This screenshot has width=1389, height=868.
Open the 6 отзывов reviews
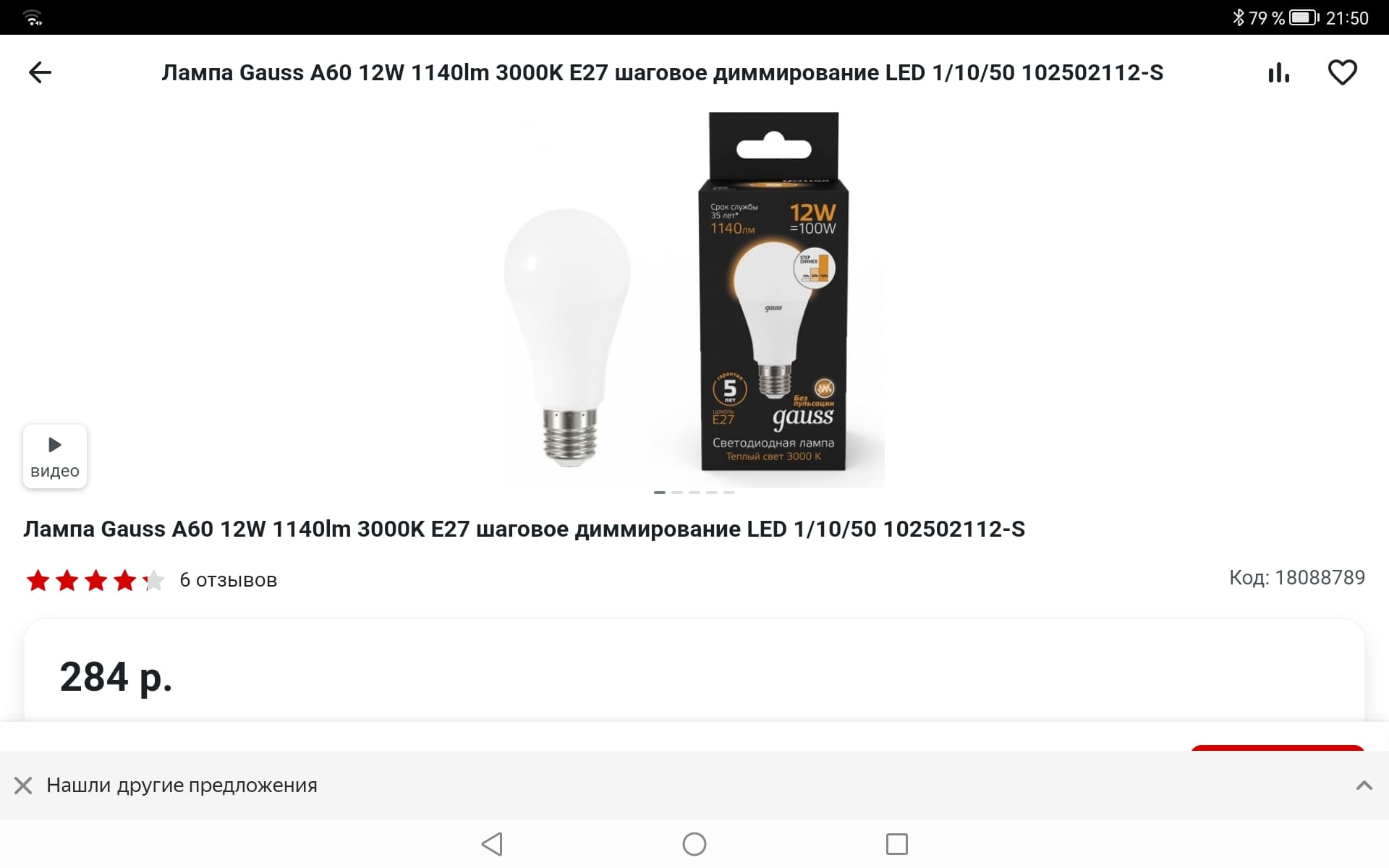coord(228,580)
